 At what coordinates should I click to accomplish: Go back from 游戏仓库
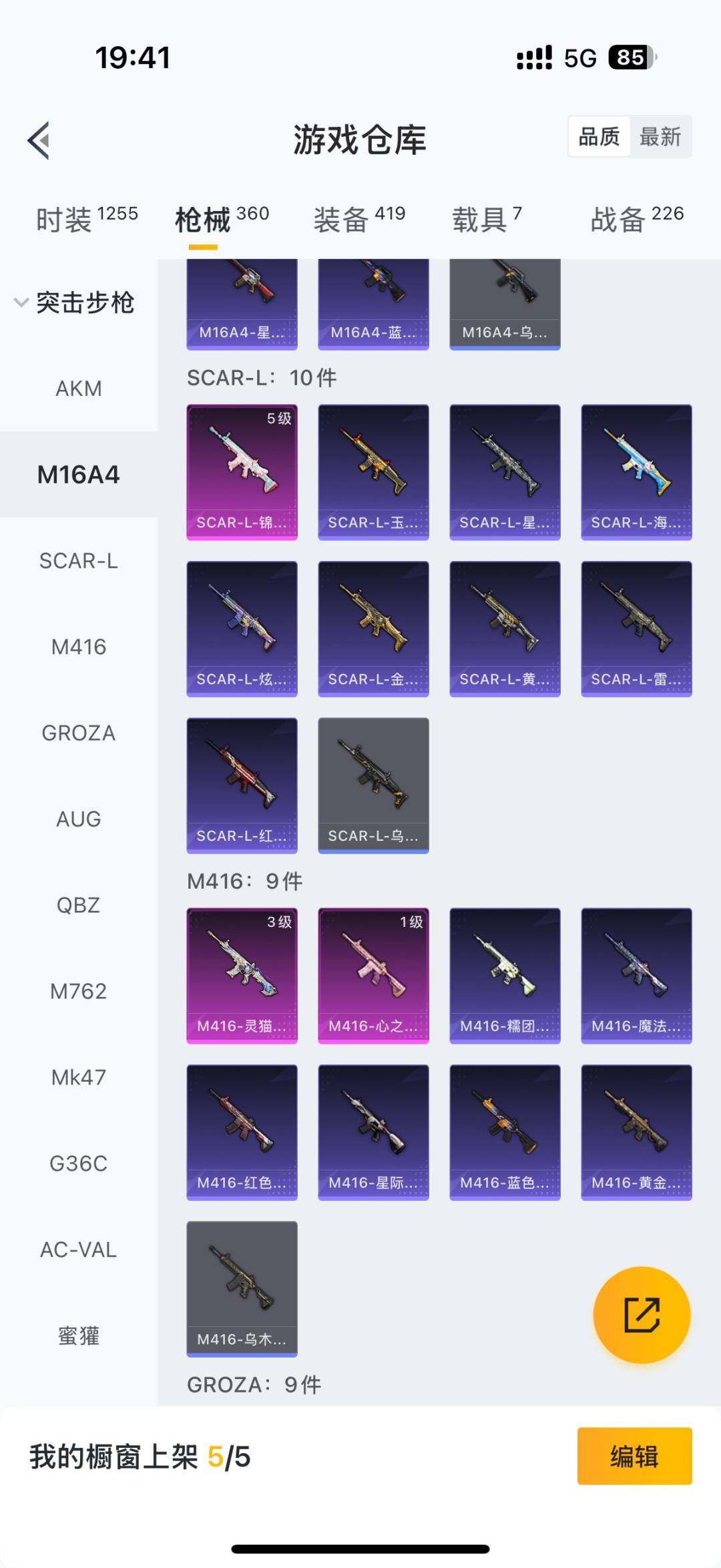[x=39, y=140]
